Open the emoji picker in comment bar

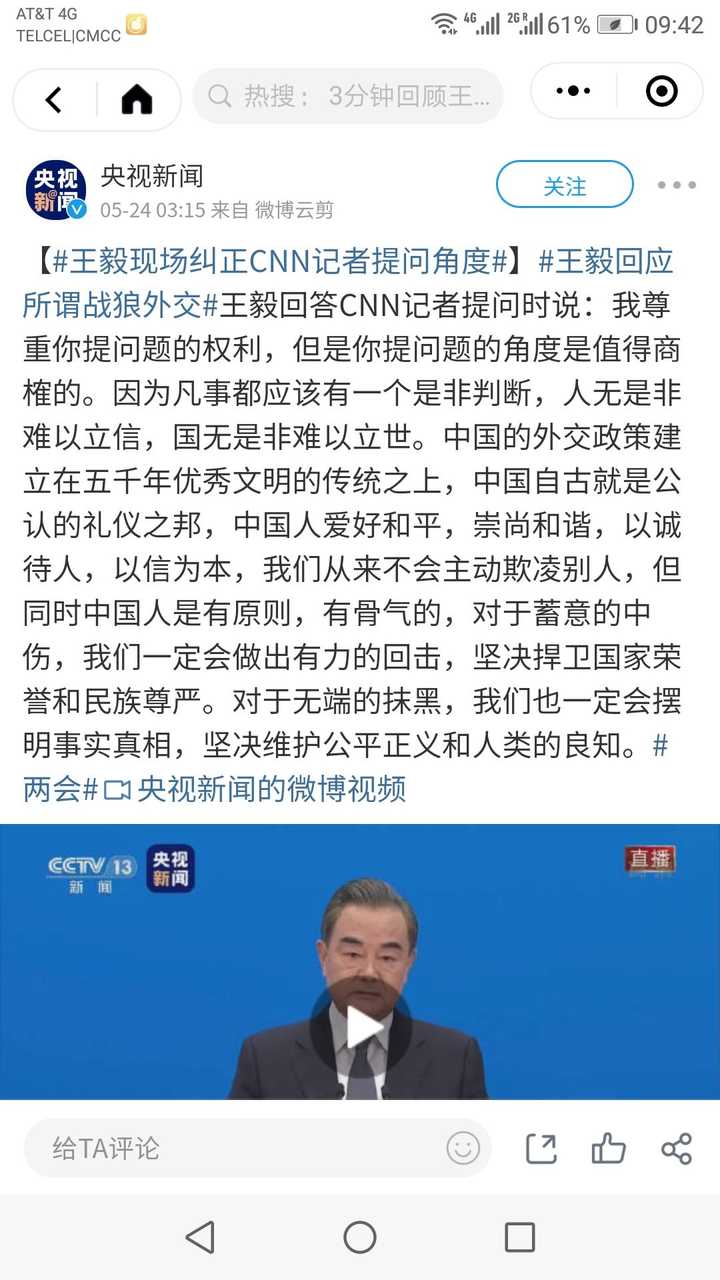pyautogui.click(x=463, y=1148)
